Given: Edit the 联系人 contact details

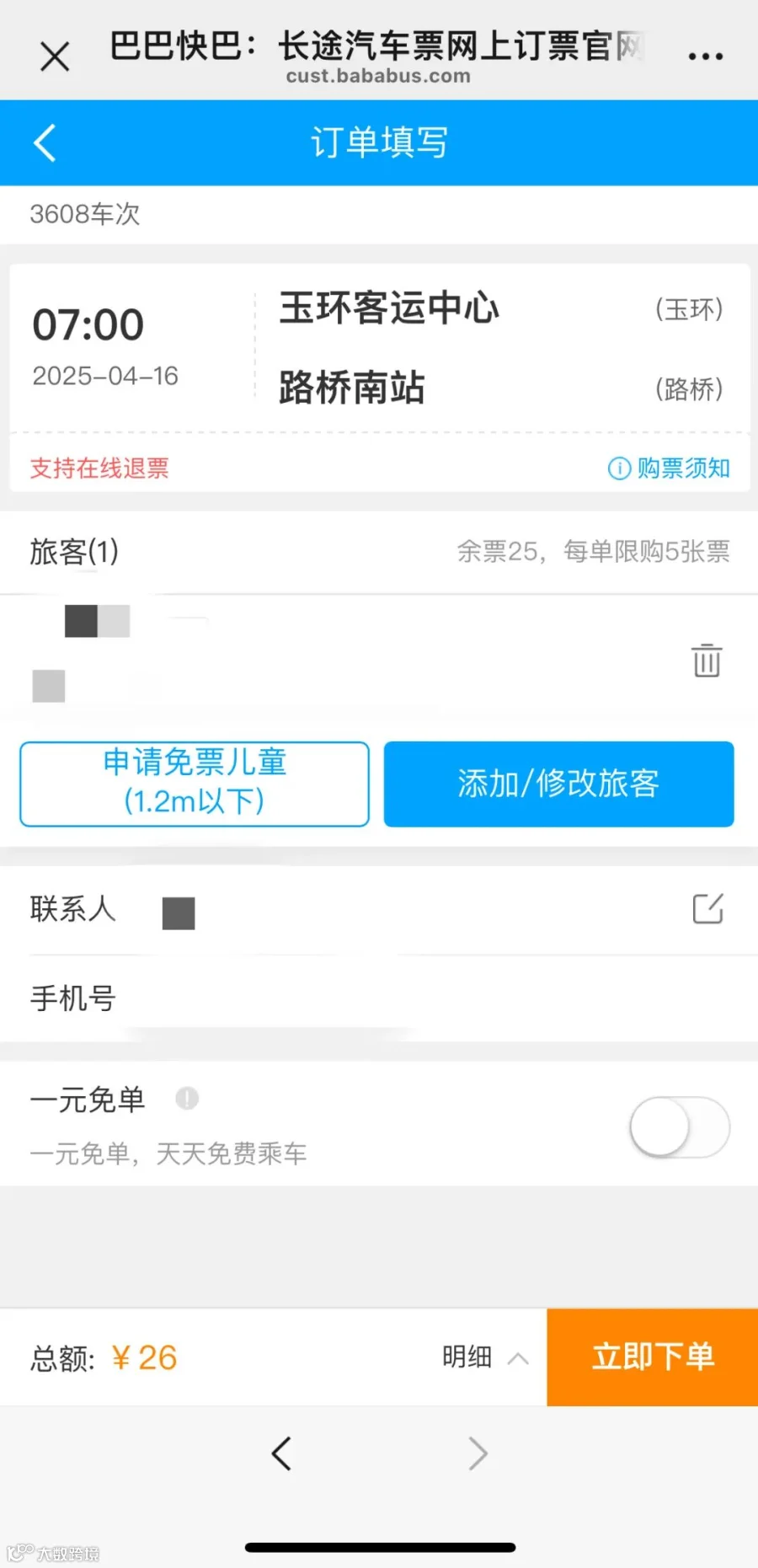Looking at the screenshot, I should [x=707, y=908].
